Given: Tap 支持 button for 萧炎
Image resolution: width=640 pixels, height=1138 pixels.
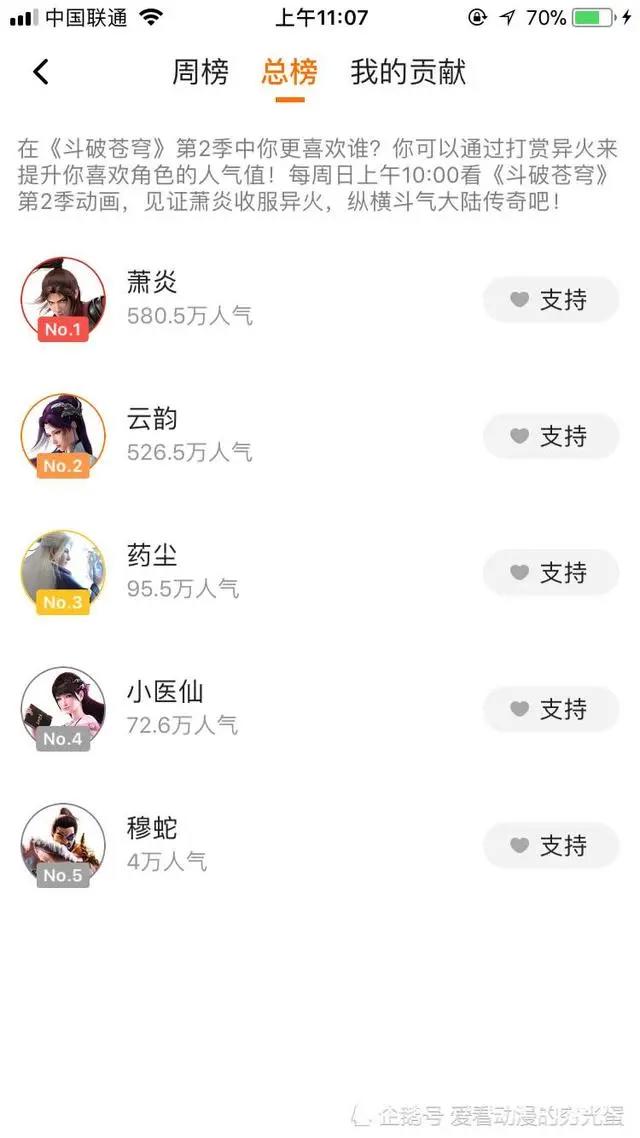Looking at the screenshot, I should click(x=551, y=300).
